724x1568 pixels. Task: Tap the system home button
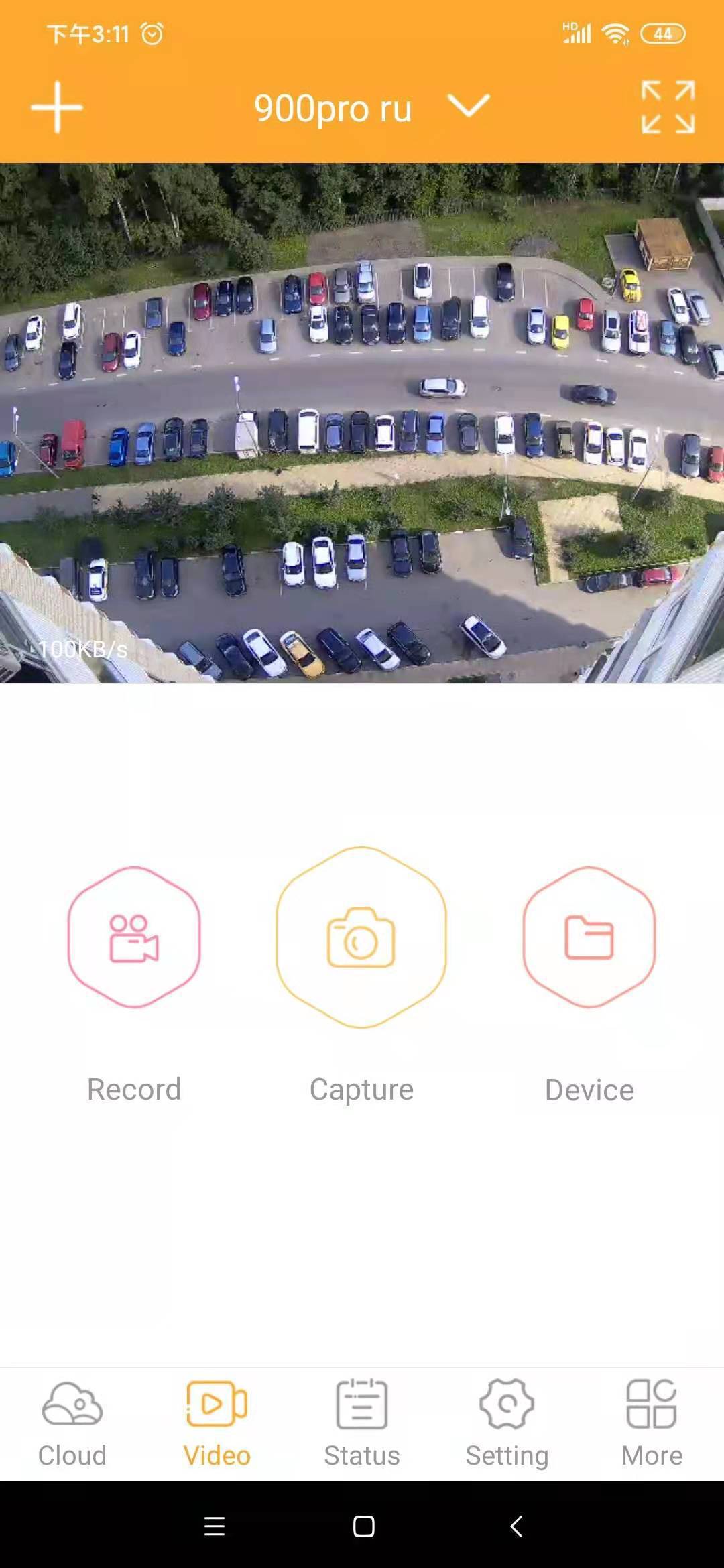pyautogui.click(x=363, y=1526)
